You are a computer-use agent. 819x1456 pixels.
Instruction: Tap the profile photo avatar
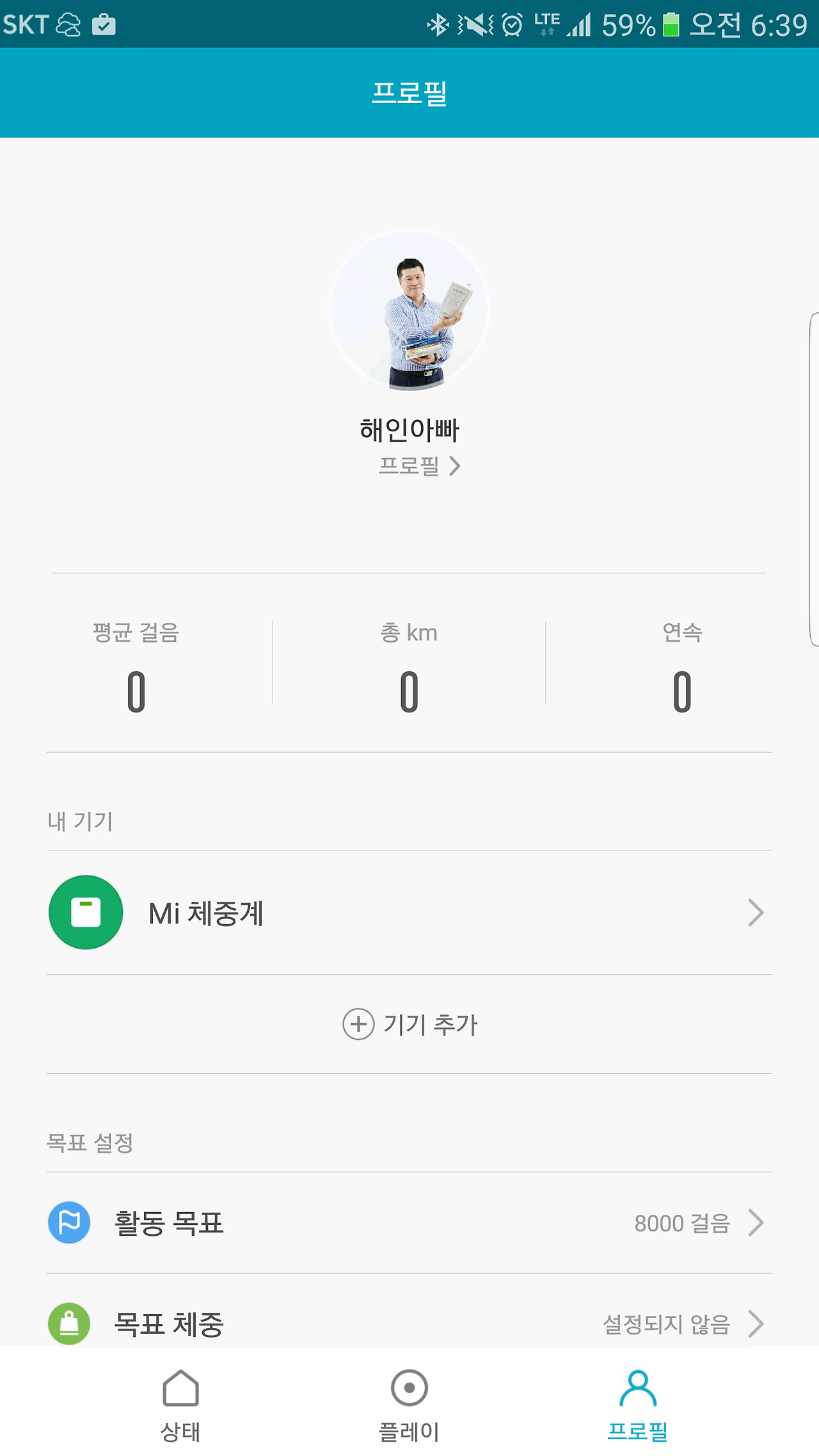click(409, 310)
